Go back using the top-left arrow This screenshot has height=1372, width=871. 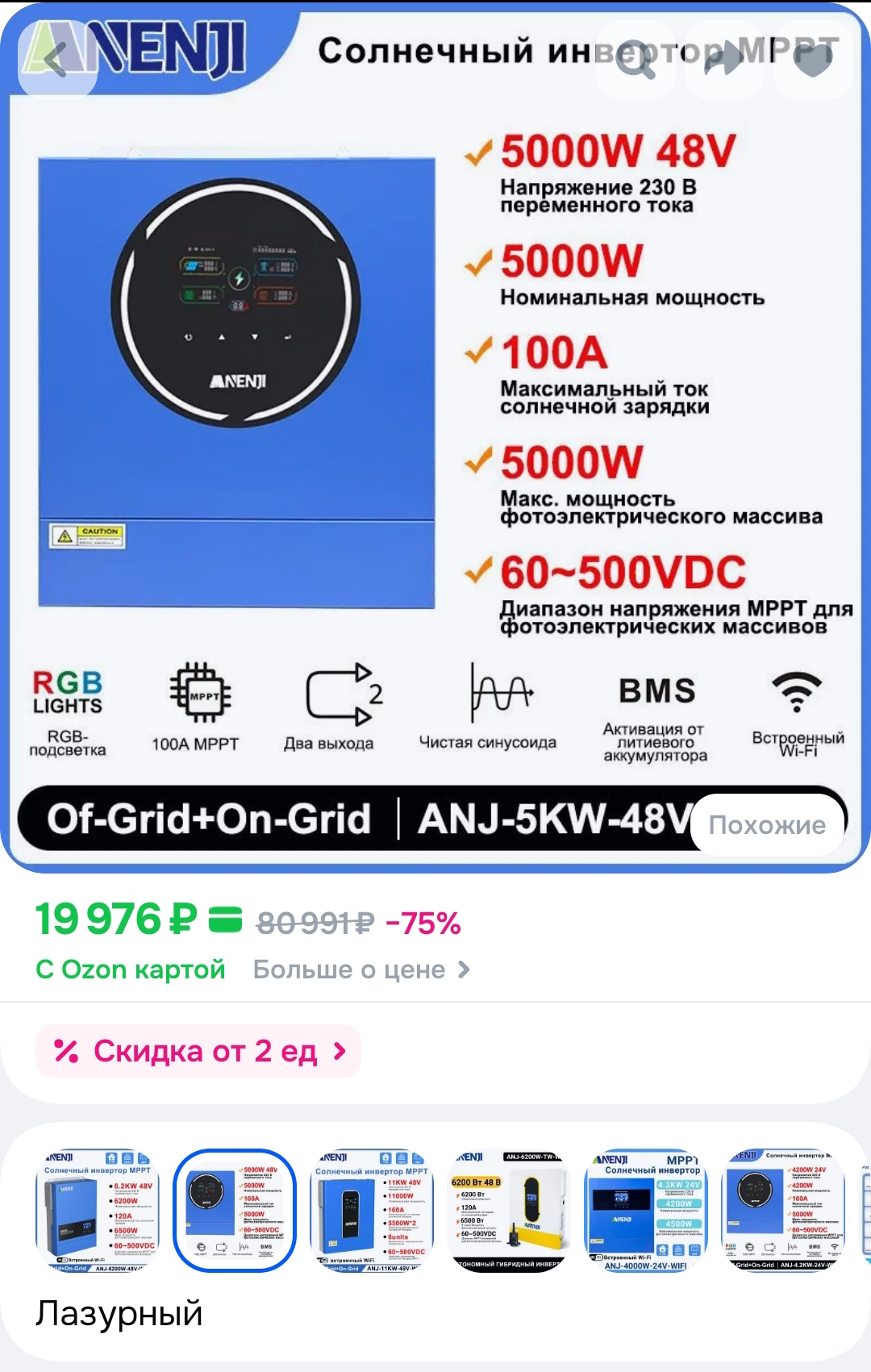coord(56,60)
